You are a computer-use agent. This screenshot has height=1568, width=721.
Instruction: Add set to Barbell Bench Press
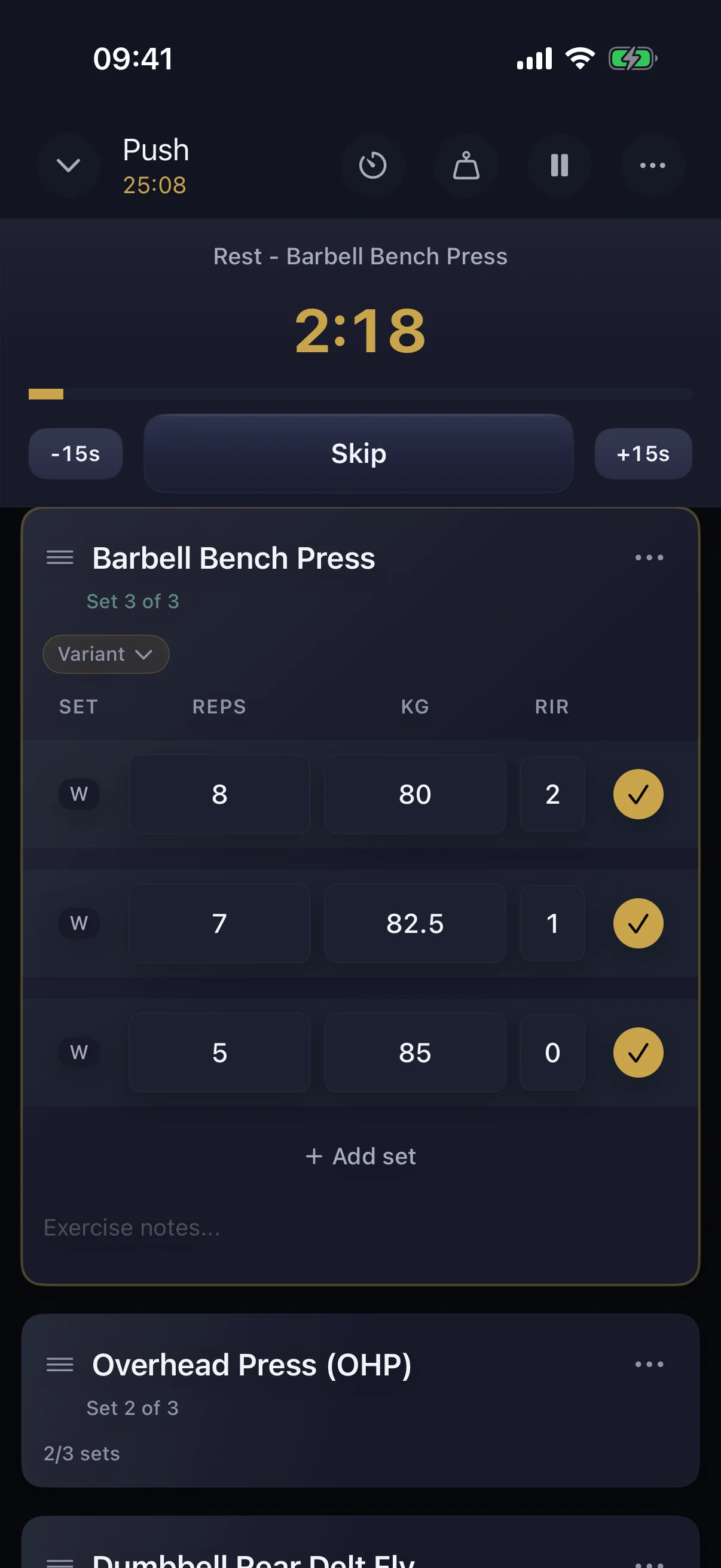click(x=360, y=1156)
